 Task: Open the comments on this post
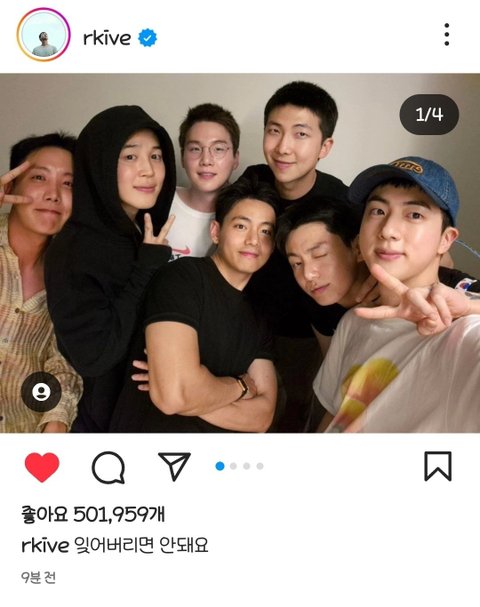tap(108, 467)
